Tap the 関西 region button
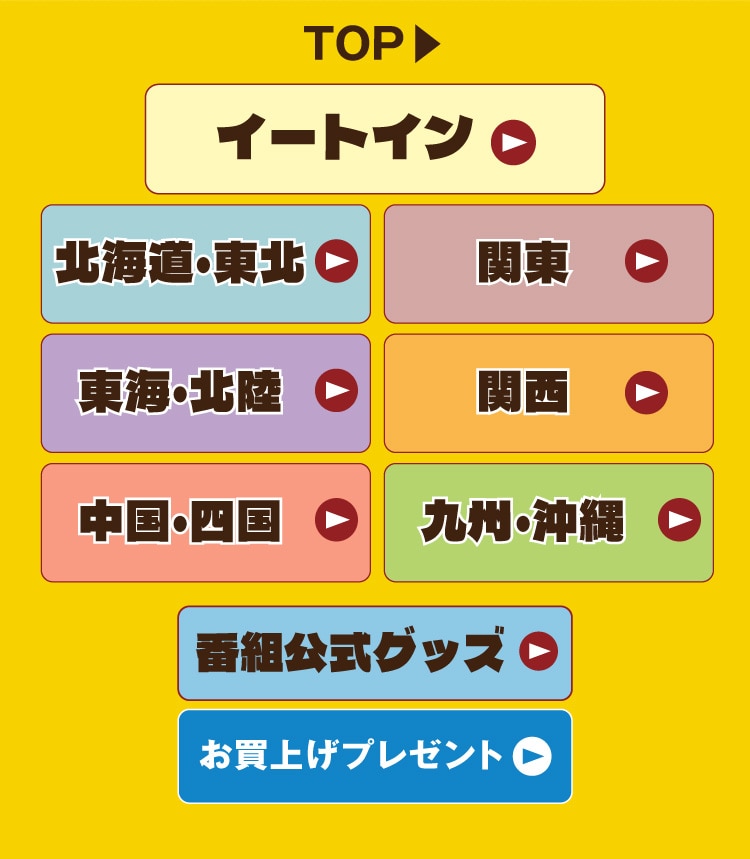Image resolution: width=750 pixels, height=859 pixels. click(548, 393)
